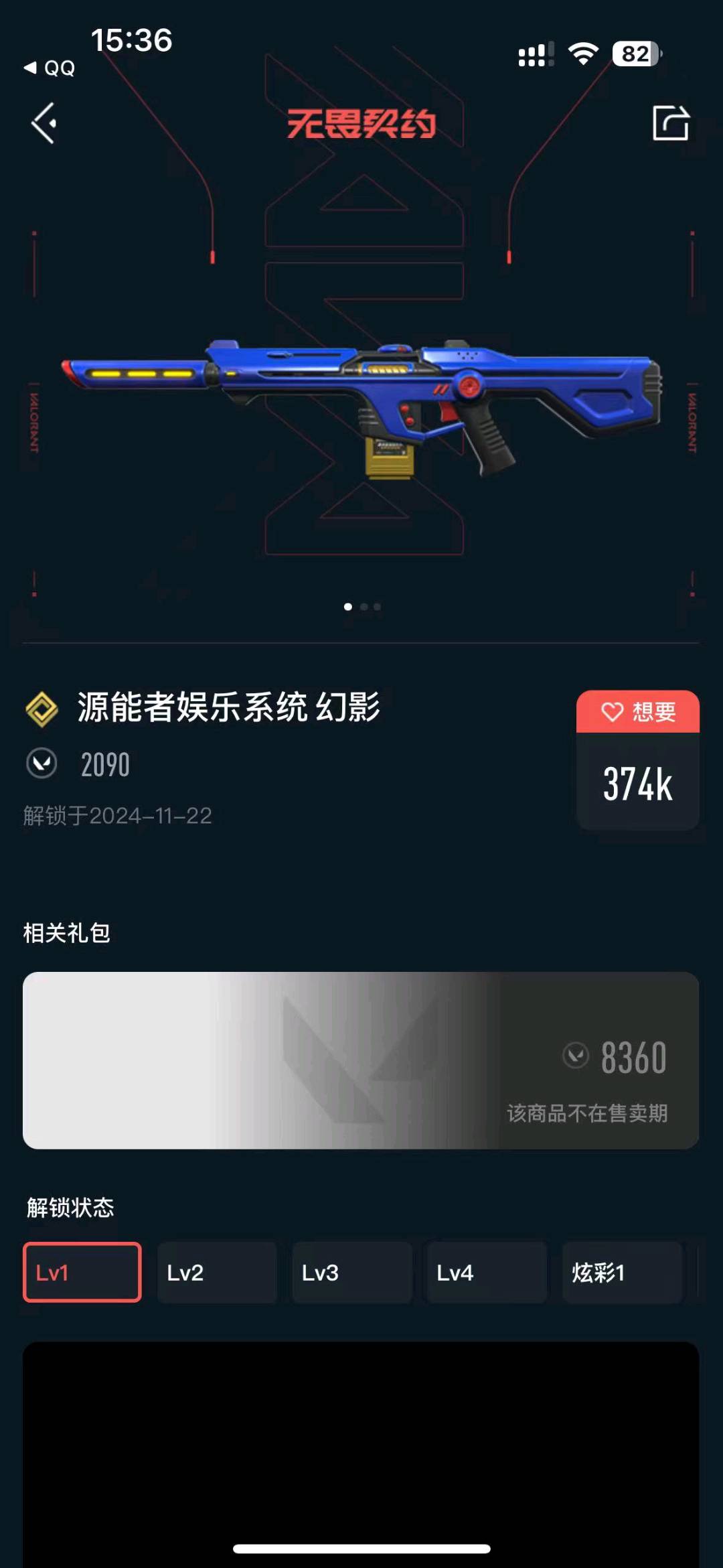Add the skin to wishlist via 想要
723x1568 pixels.
(x=637, y=711)
